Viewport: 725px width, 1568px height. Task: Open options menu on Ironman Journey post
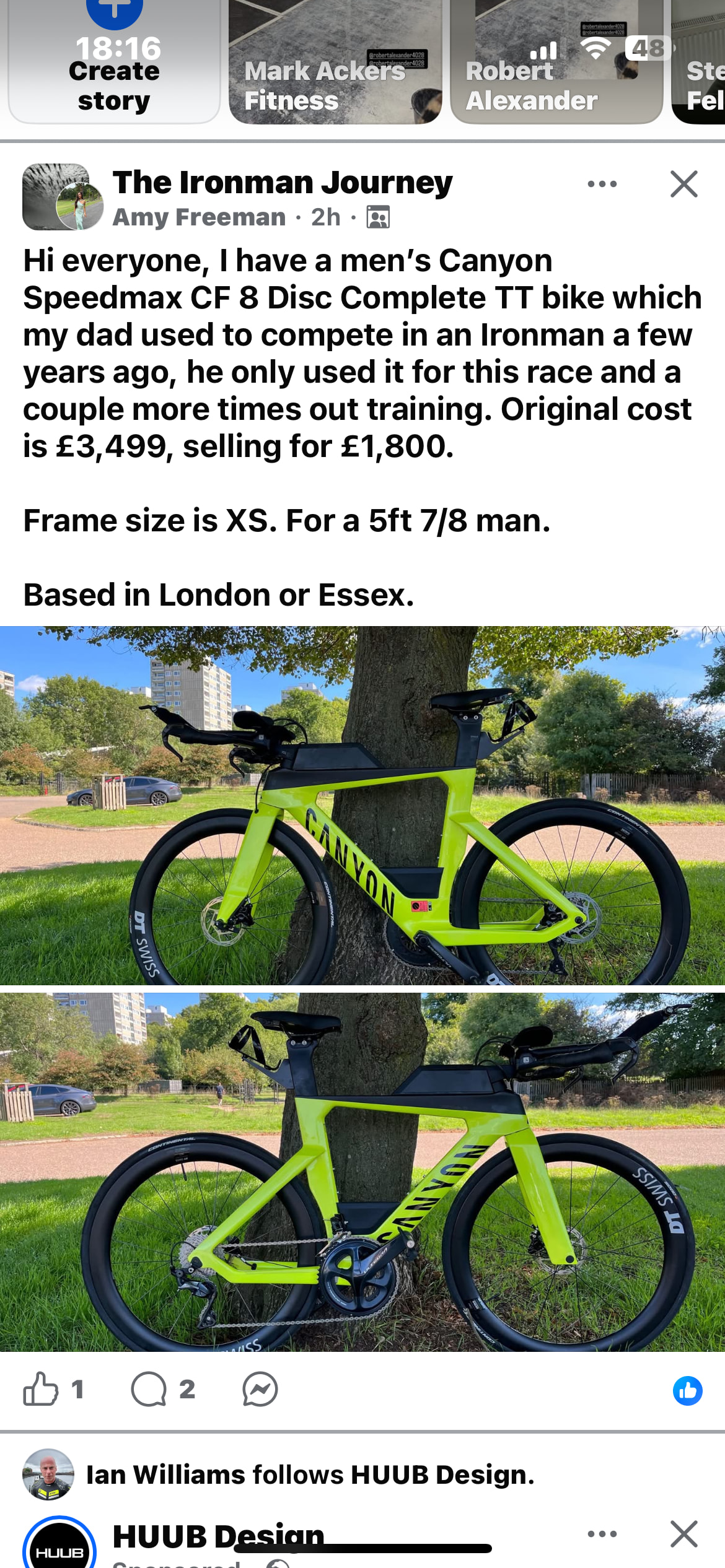click(602, 184)
